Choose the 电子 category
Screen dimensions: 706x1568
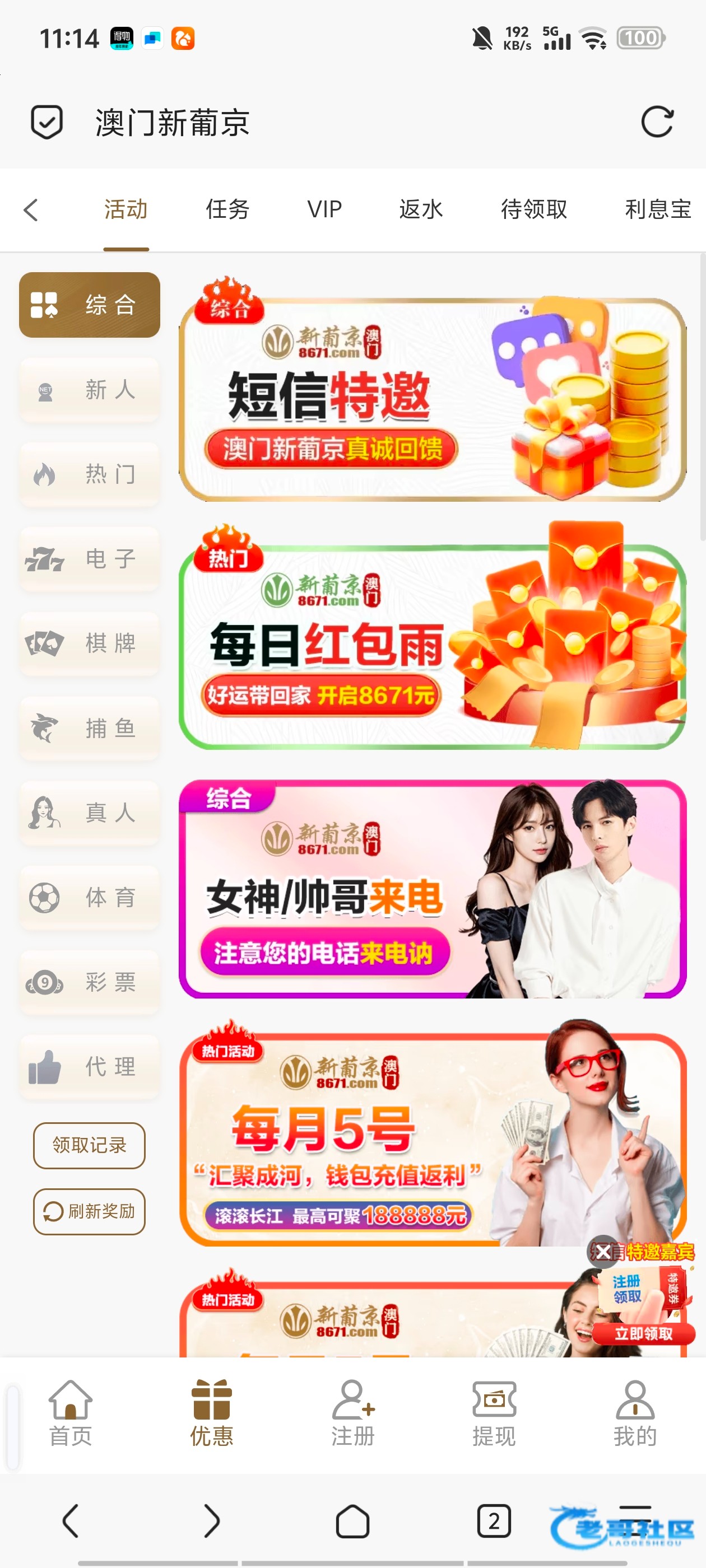point(90,559)
